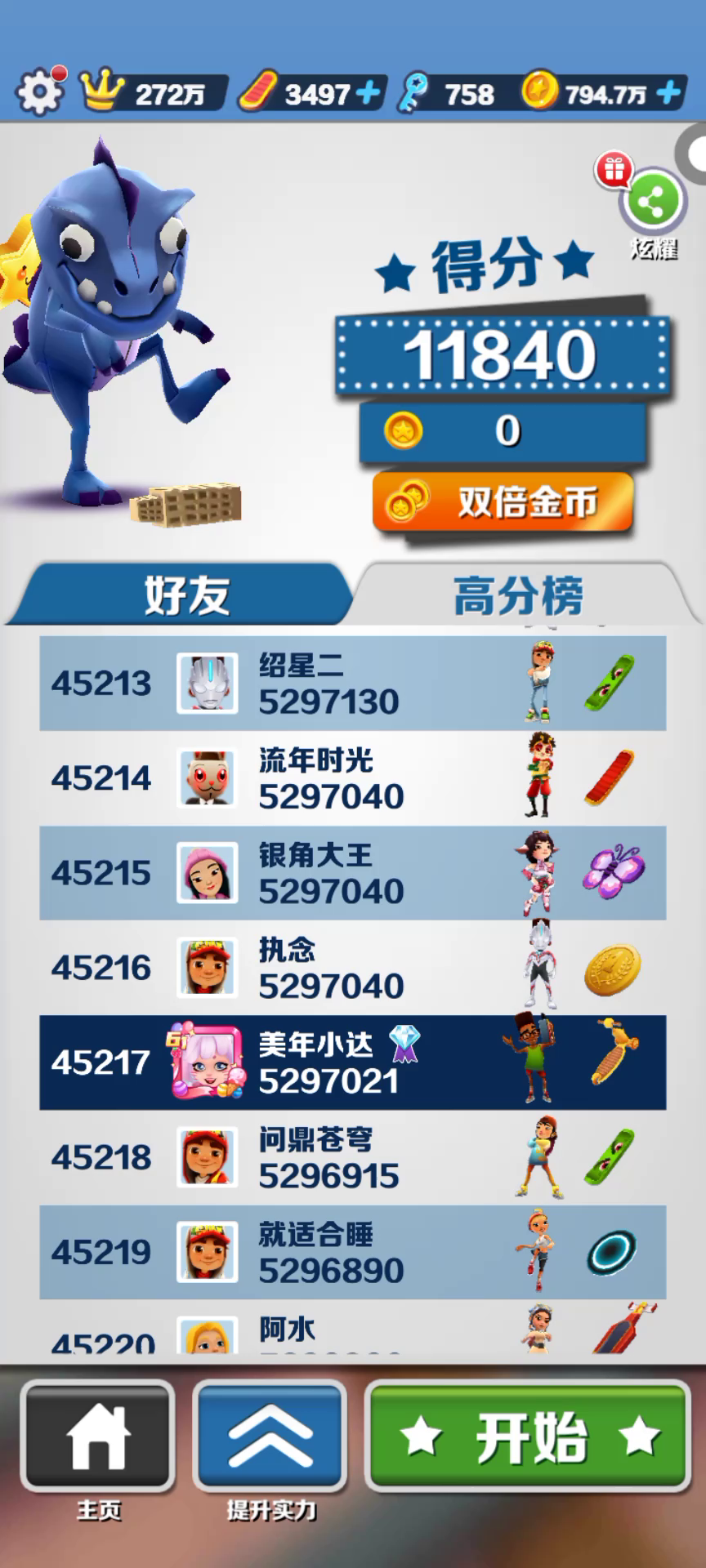Image resolution: width=706 pixels, height=1568 pixels.
Task: Select the 执念 leaderboard entry
Action: (x=353, y=967)
